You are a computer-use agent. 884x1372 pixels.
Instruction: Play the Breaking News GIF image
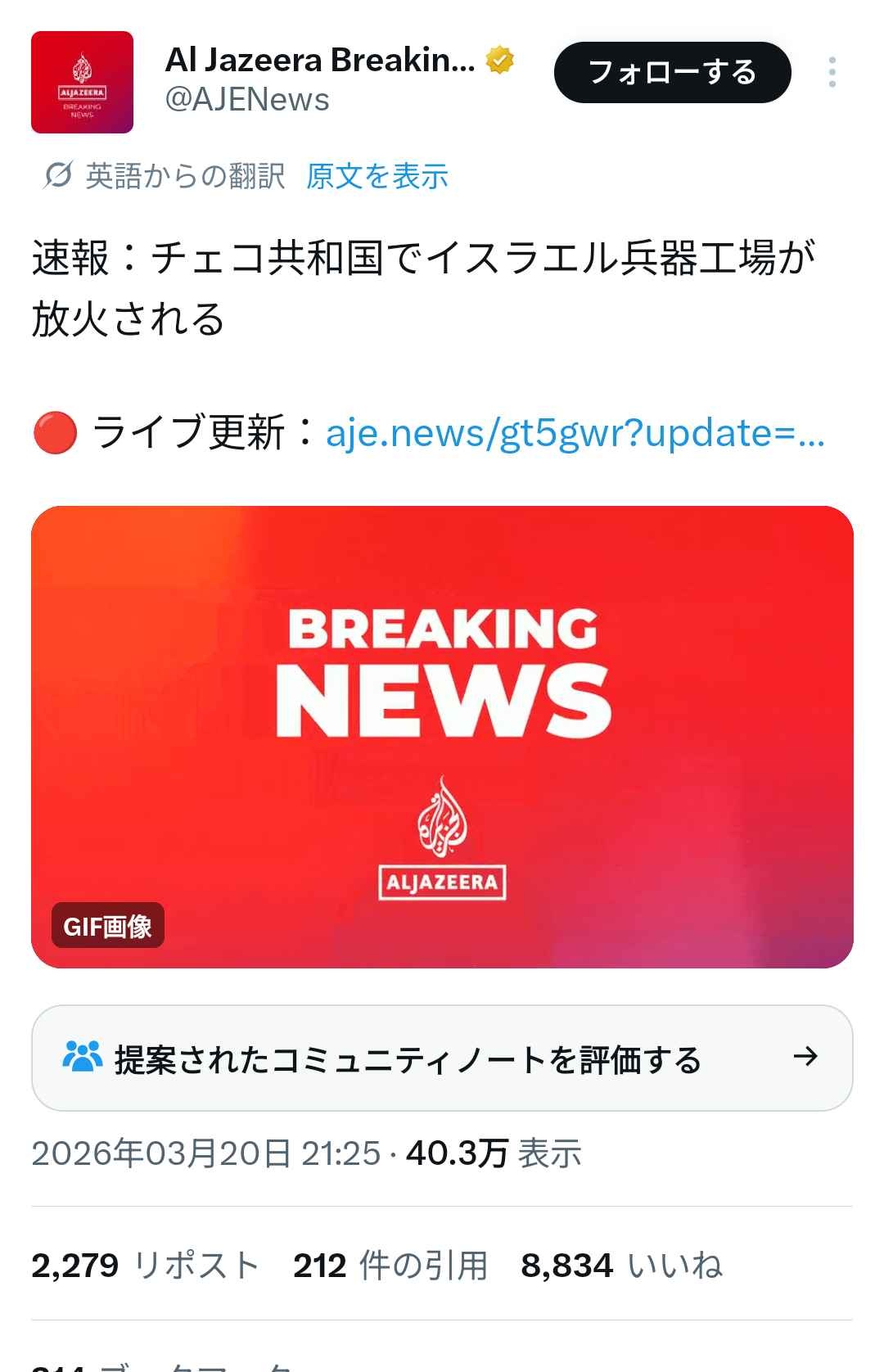pos(442,737)
